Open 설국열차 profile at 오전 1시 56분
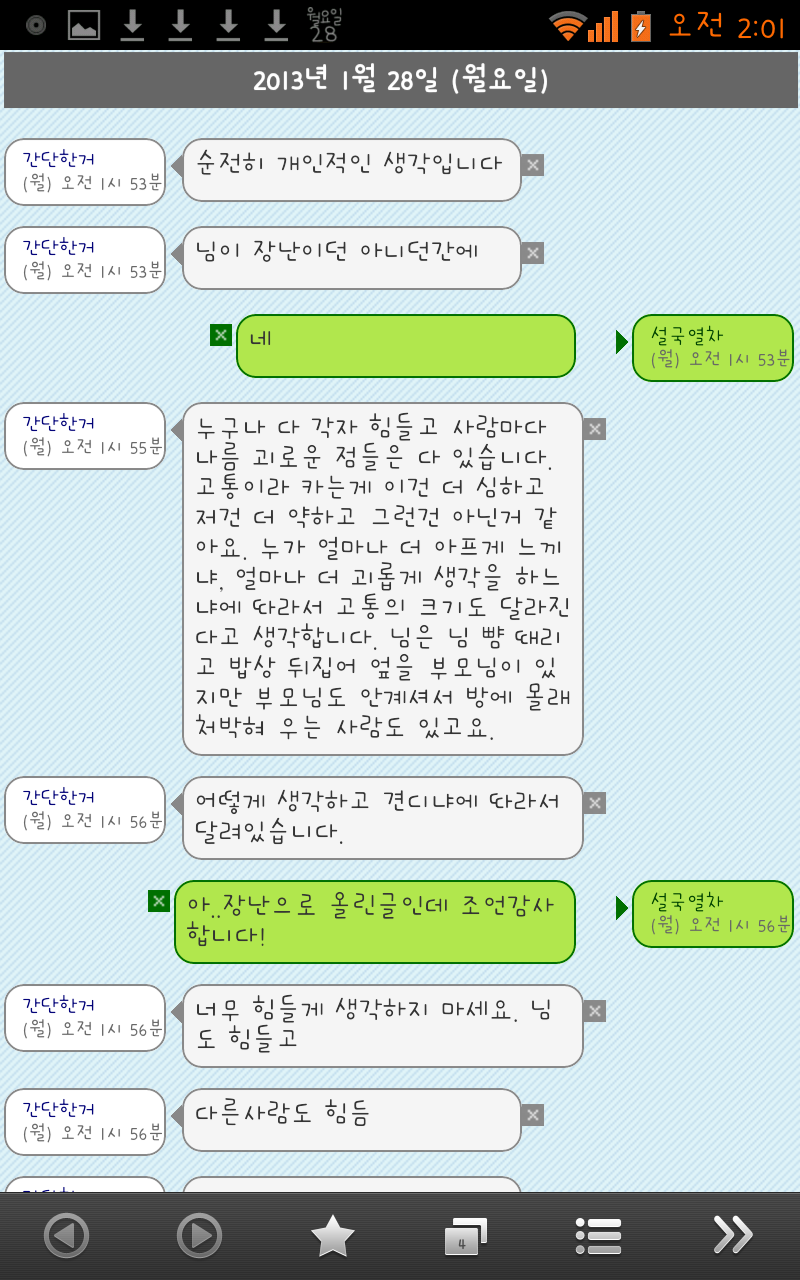 [x=713, y=913]
